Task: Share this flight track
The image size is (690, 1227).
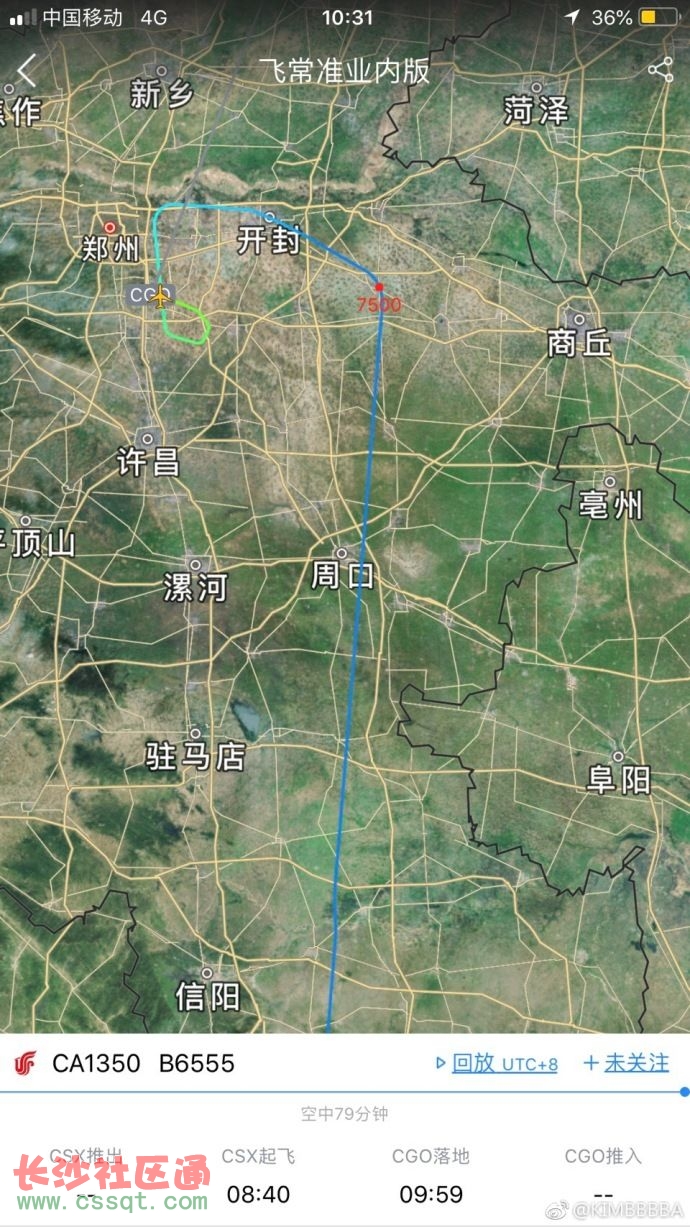Action: (660, 69)
